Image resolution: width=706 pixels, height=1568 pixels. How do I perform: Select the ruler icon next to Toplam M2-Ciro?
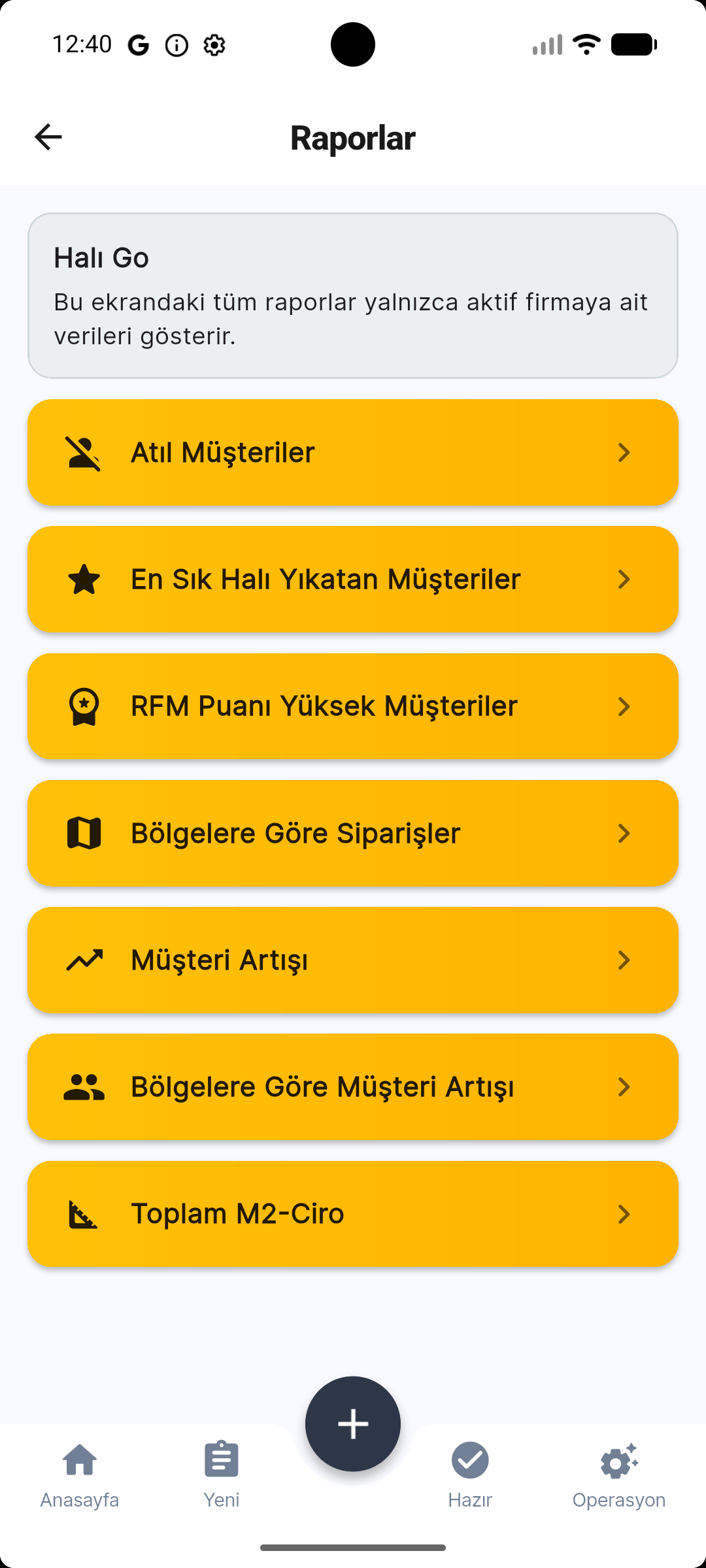pyautogui.click(x=84, y=1213)
